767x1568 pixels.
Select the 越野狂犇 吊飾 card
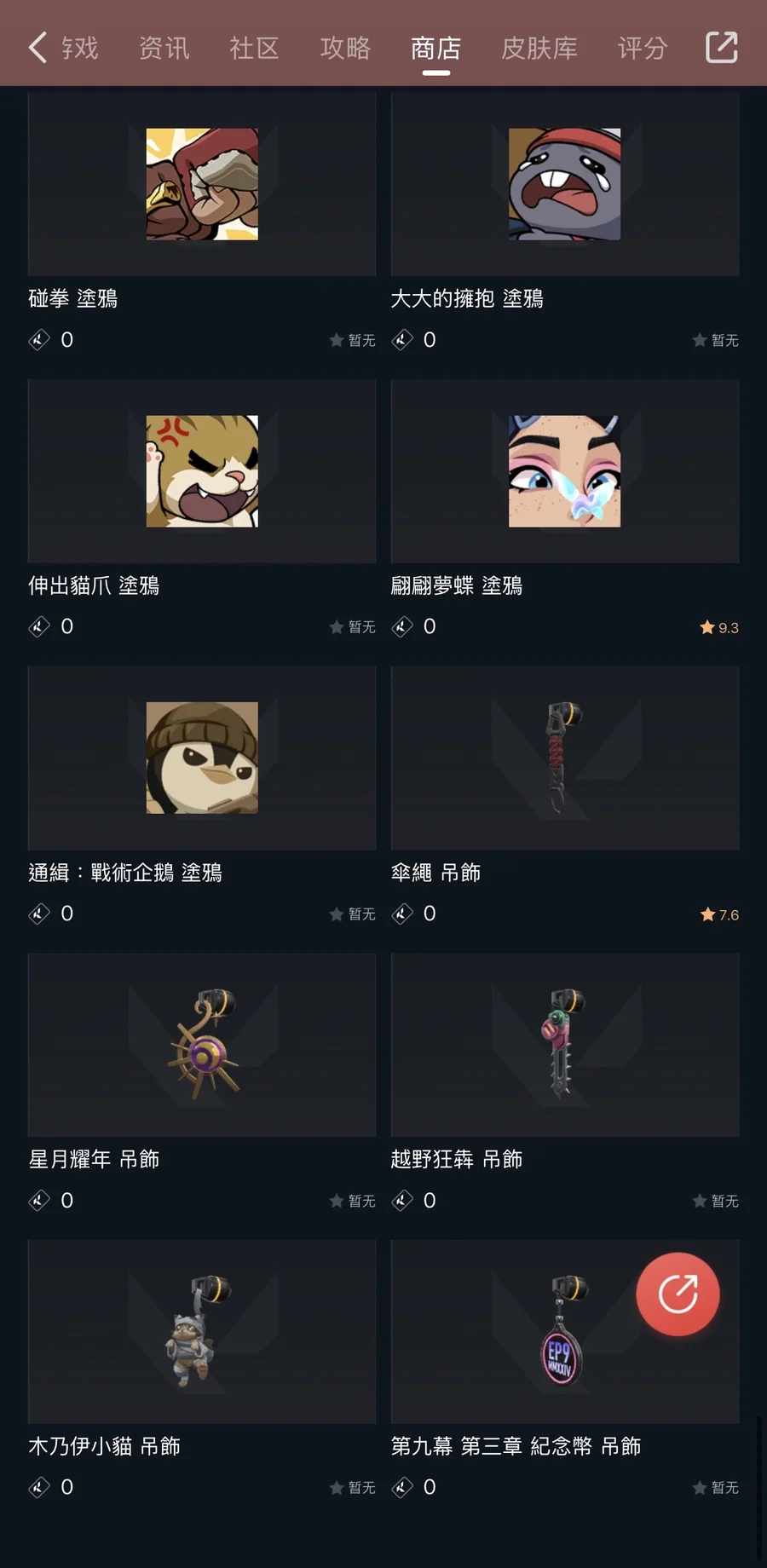tap(564, 1045)
